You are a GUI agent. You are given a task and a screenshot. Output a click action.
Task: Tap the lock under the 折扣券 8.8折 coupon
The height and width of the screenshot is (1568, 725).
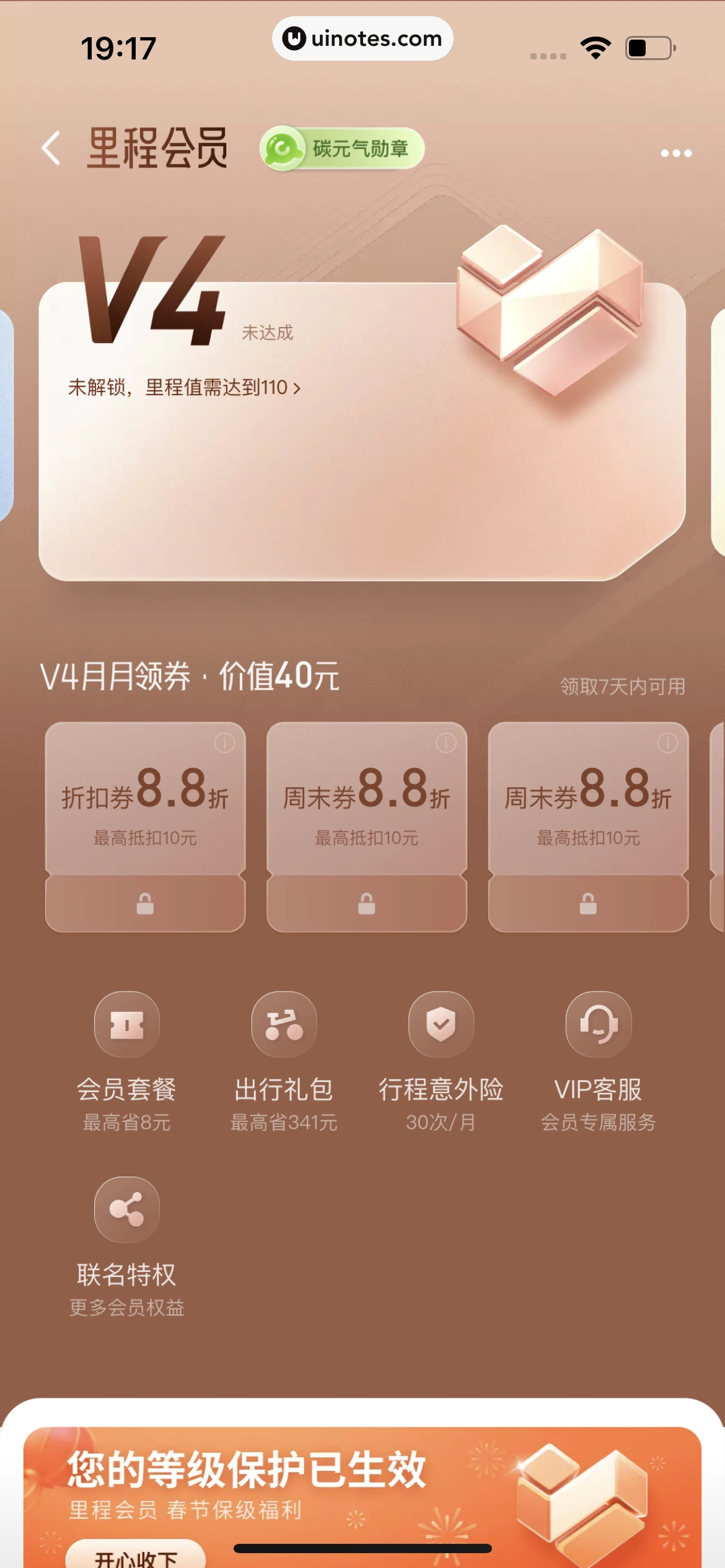[x=146, y=903]
